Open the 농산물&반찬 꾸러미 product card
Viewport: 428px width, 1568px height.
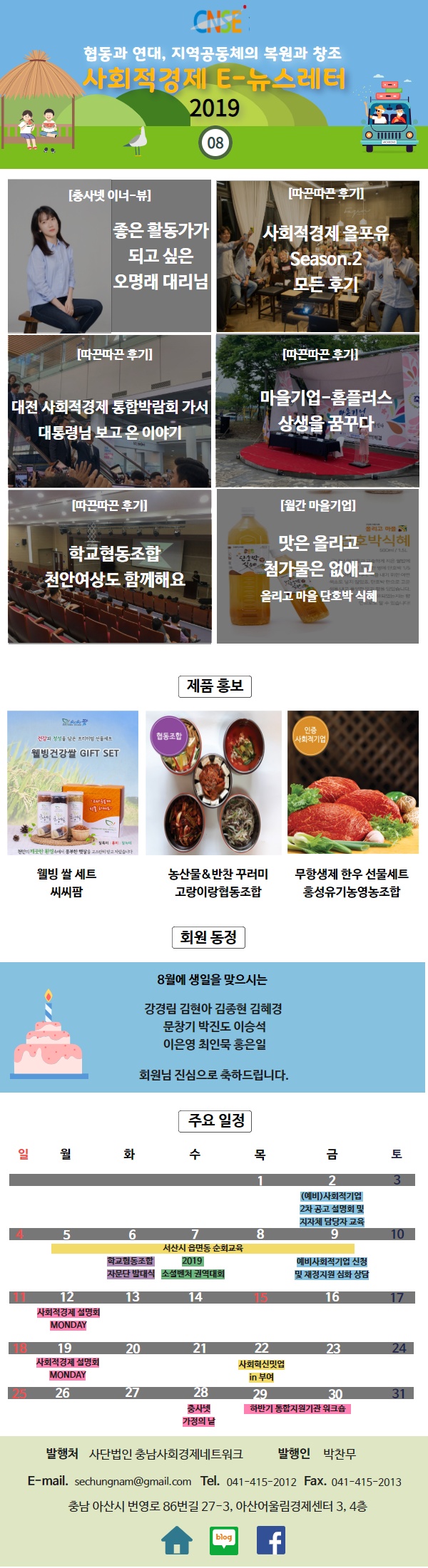pos(213,783)
